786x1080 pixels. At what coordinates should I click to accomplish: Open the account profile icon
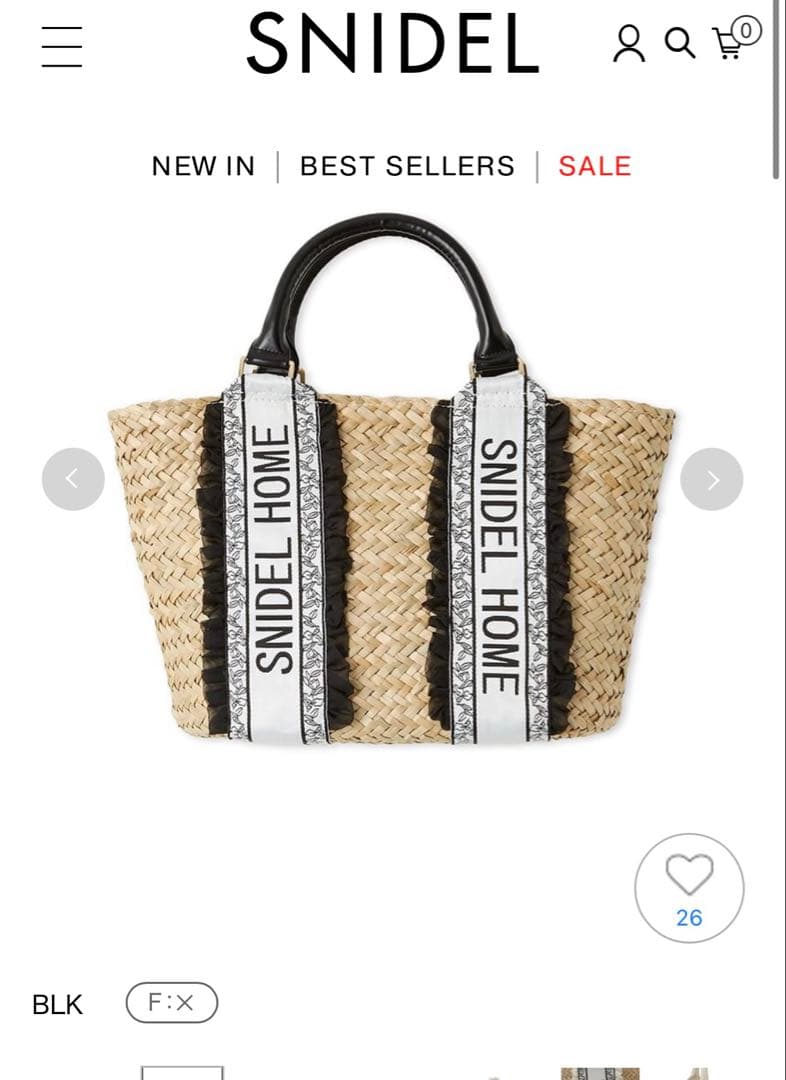629,44
